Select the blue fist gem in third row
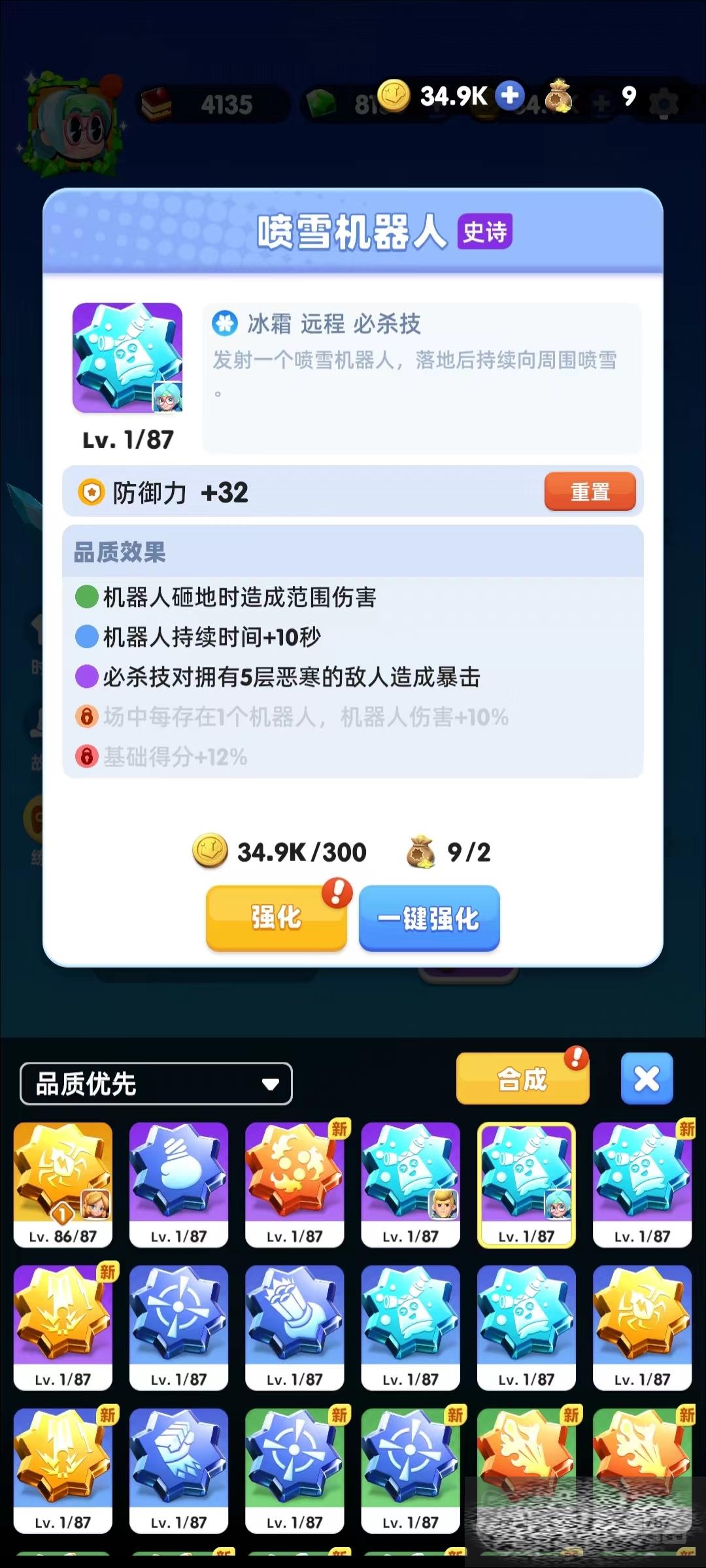Image resolution: width=706 pixels, height=1568 pixels. [x=178, y=1469]
